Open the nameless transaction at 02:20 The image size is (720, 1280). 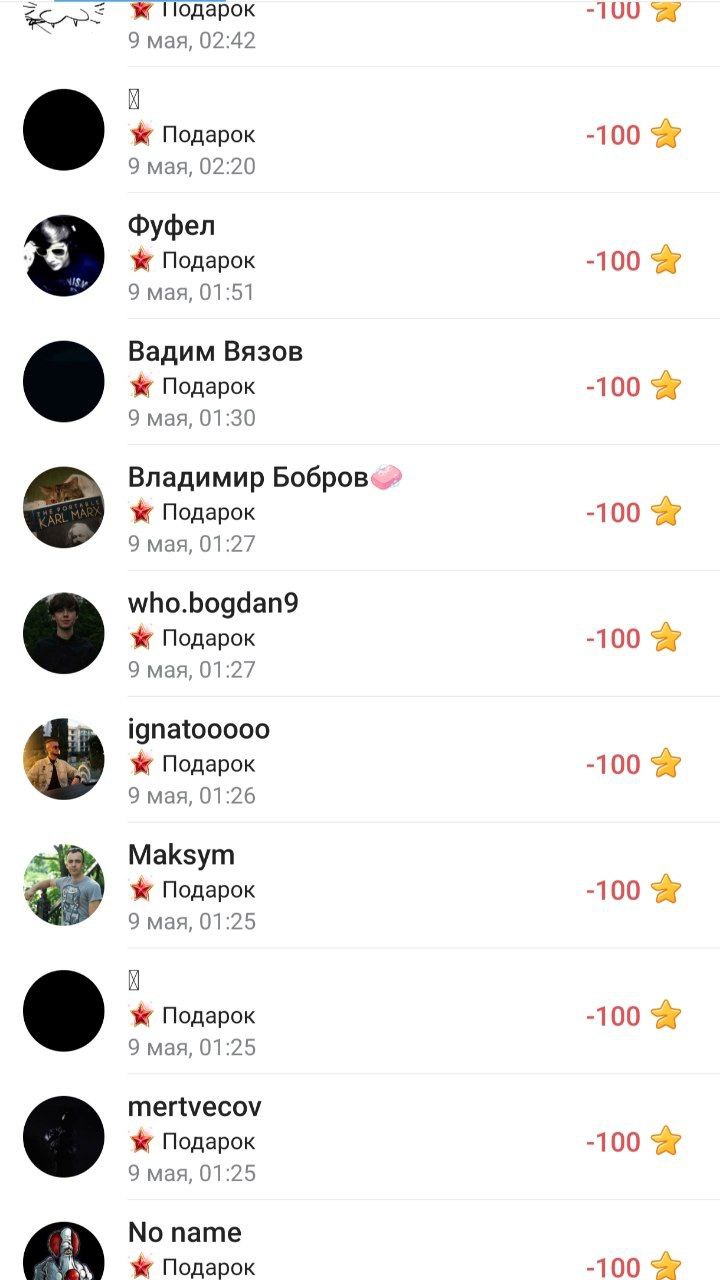pyautogui.click(x=360, y=131)
